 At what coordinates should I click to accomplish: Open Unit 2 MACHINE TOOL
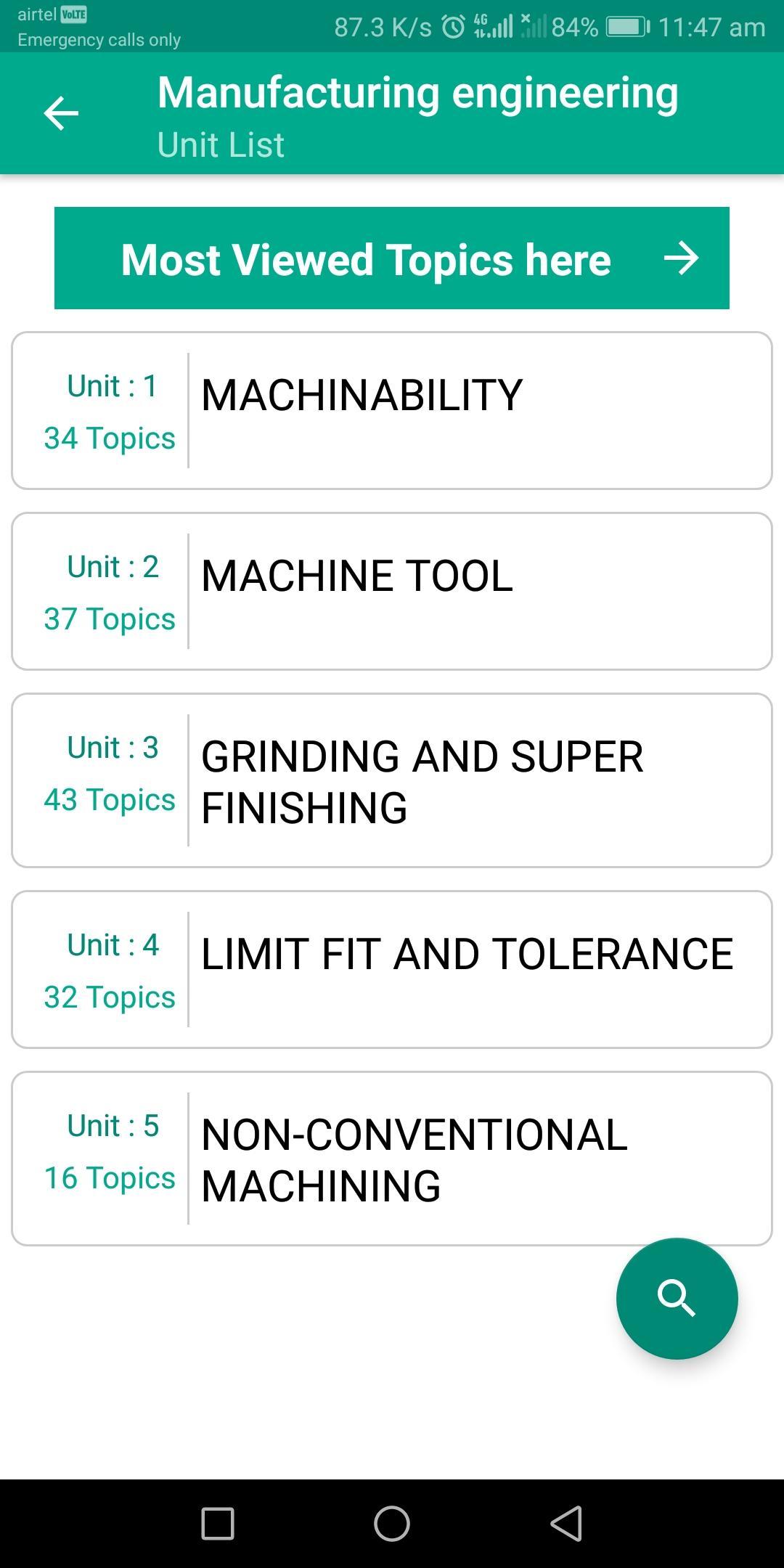pyautogui.click(x=392, y=590)
